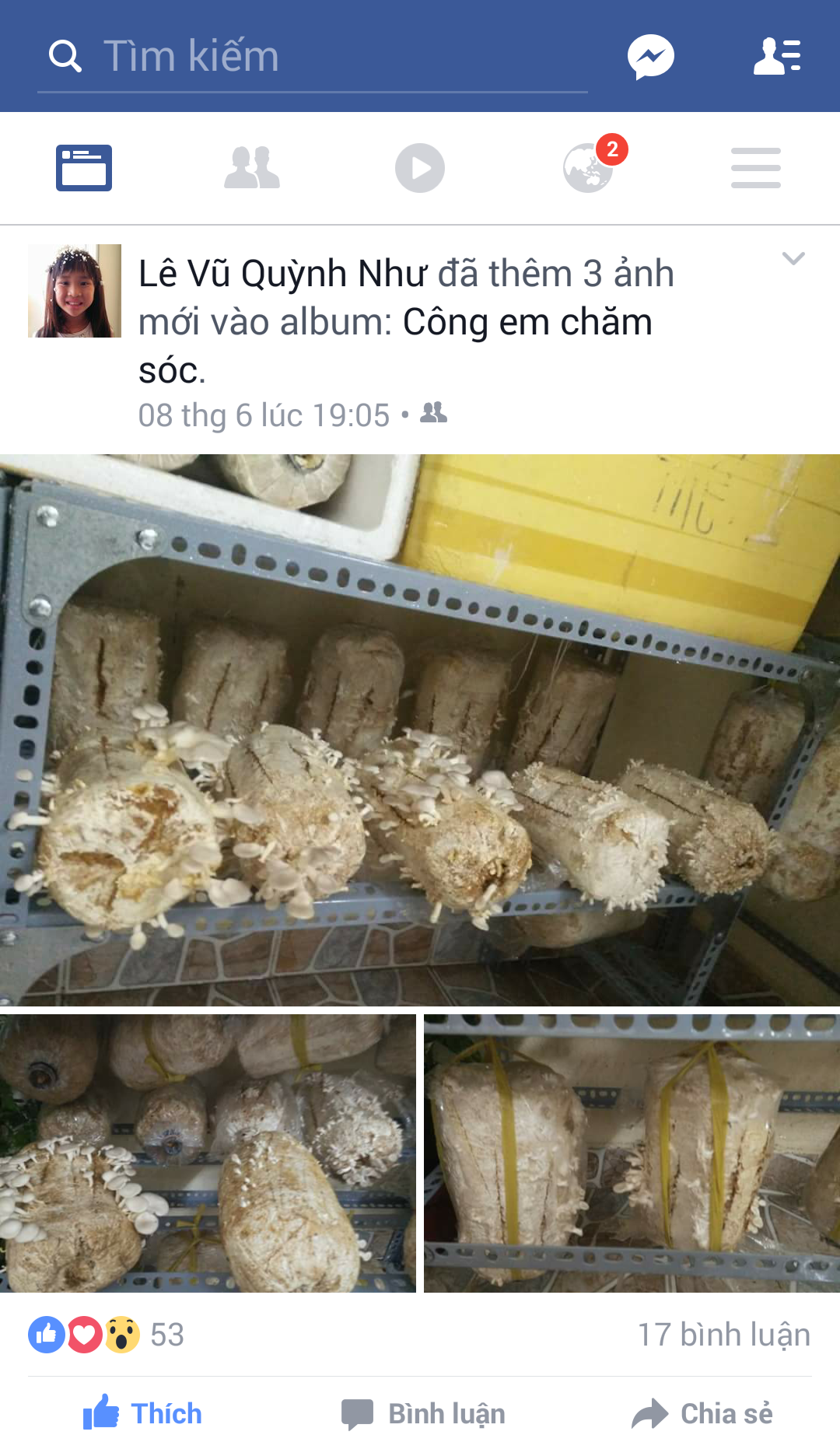Open the bottom-right mushroom photo
The image size is (840, 1435).
tap(632, 1153)
